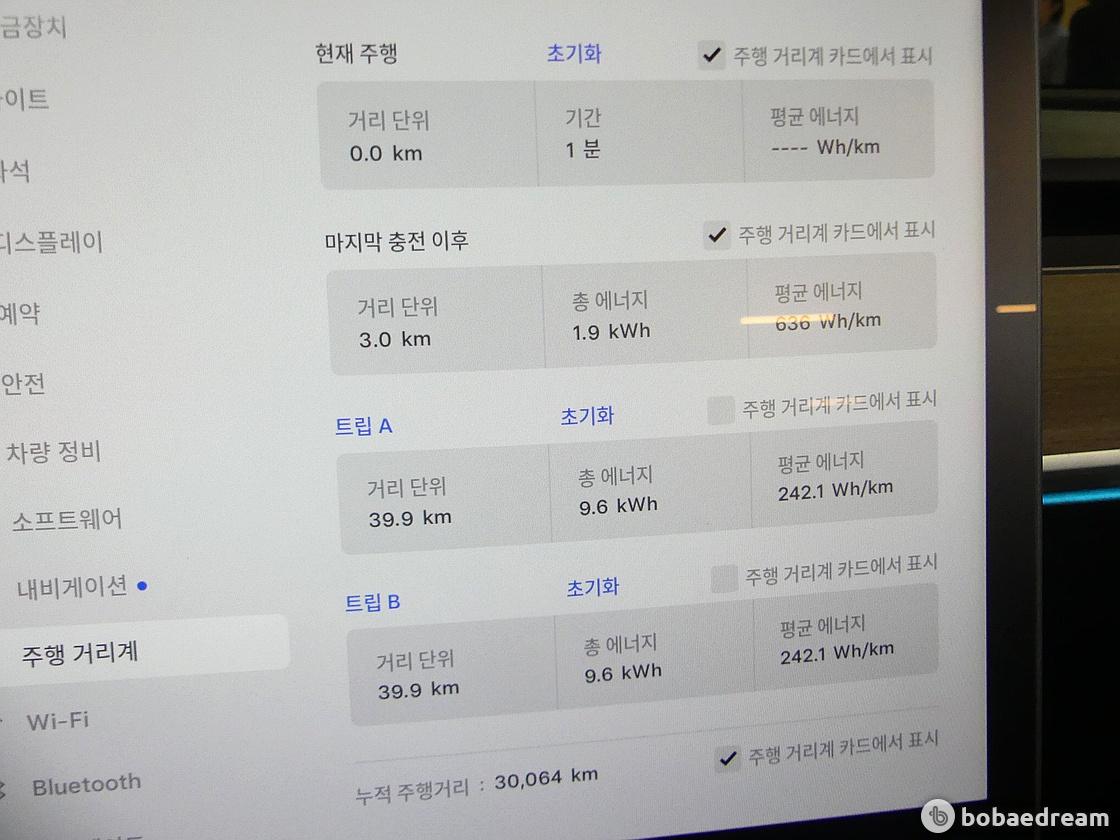Screen dimensions: 1120x840
Task: Select the 주행 거리계 menu item
Action: point(81,653)
